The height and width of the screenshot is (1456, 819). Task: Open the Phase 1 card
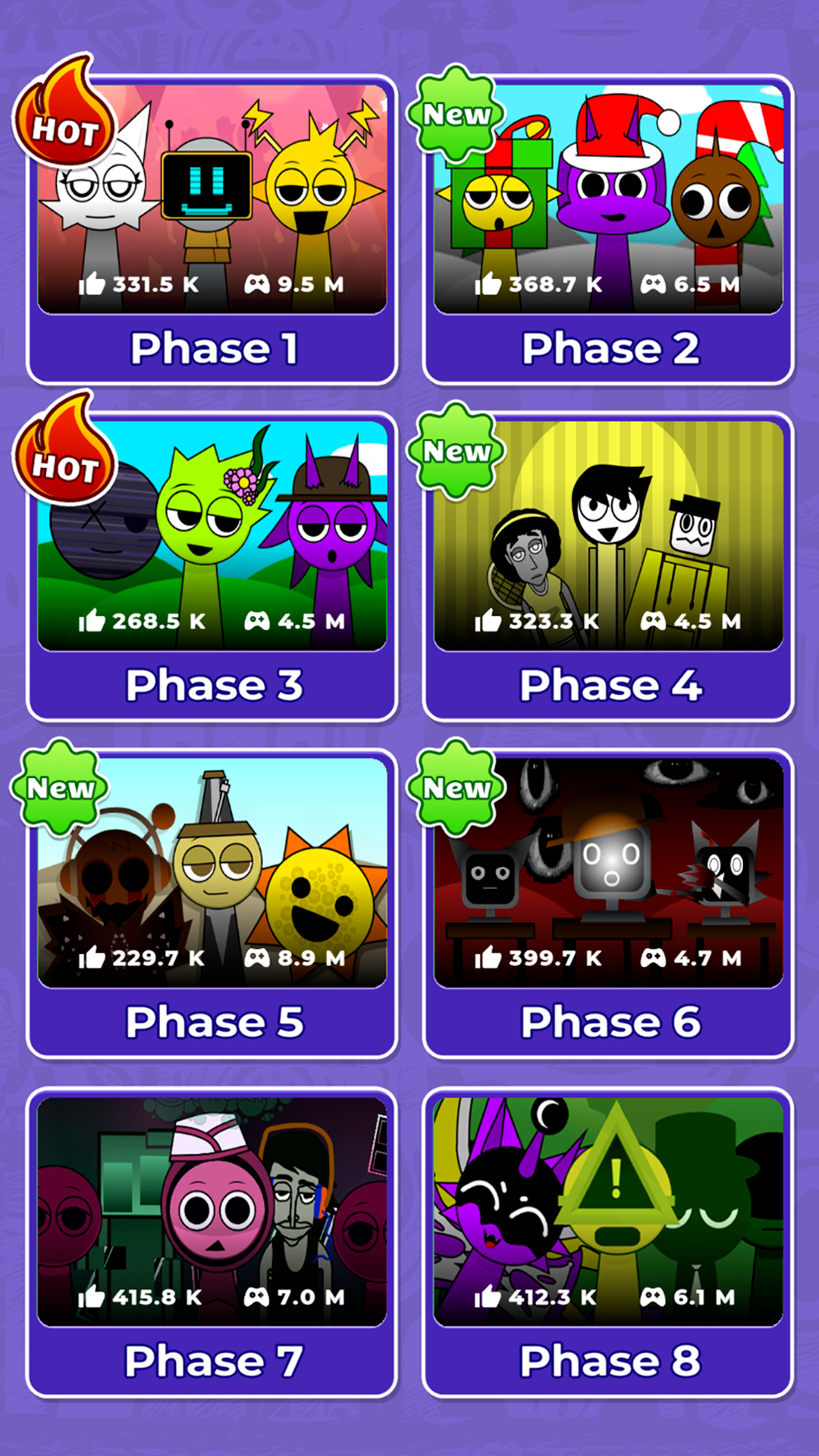[212, 230]
